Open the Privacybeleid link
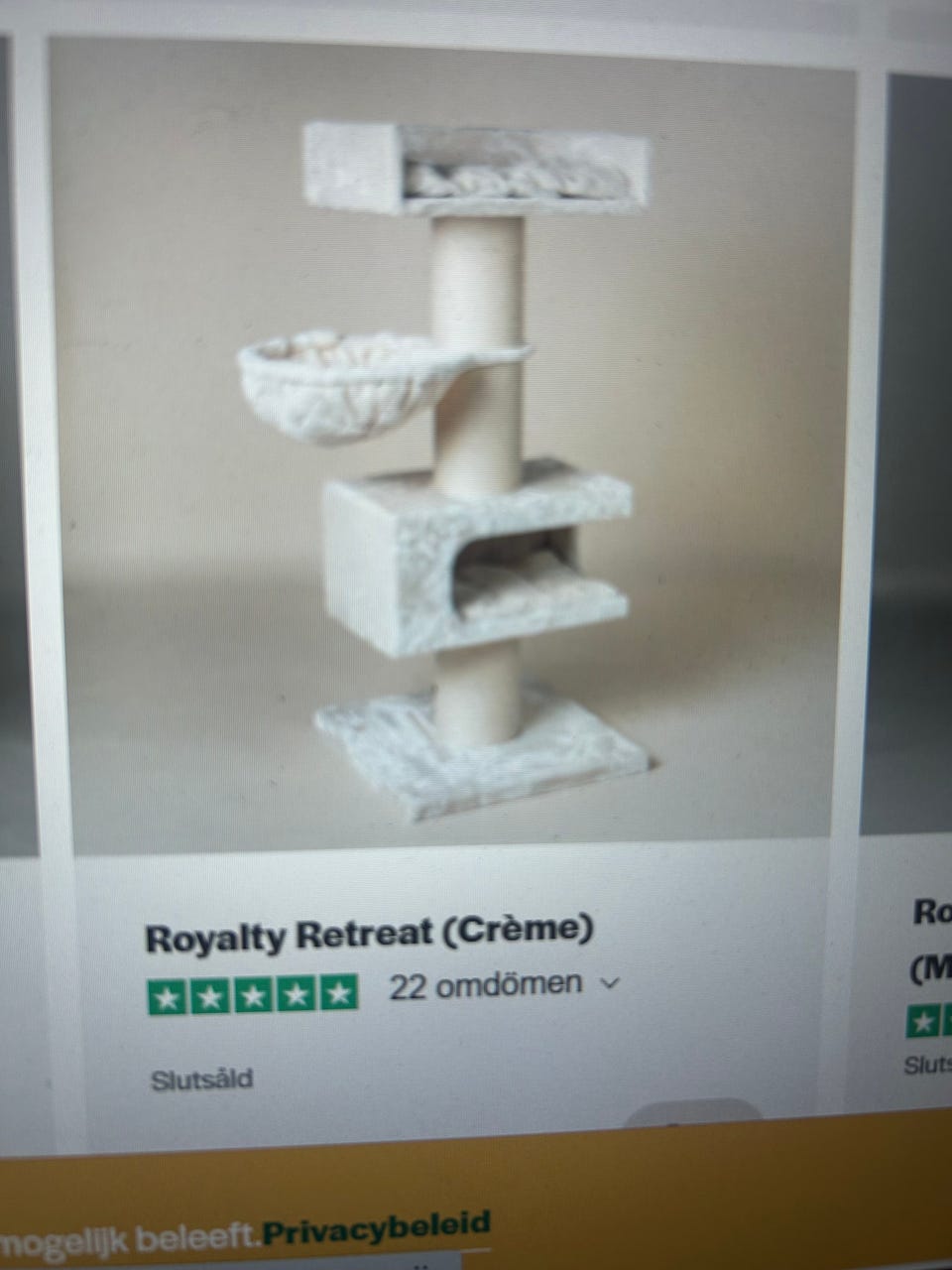This screenshot has width=952, height=1270. click(377, 1228)
